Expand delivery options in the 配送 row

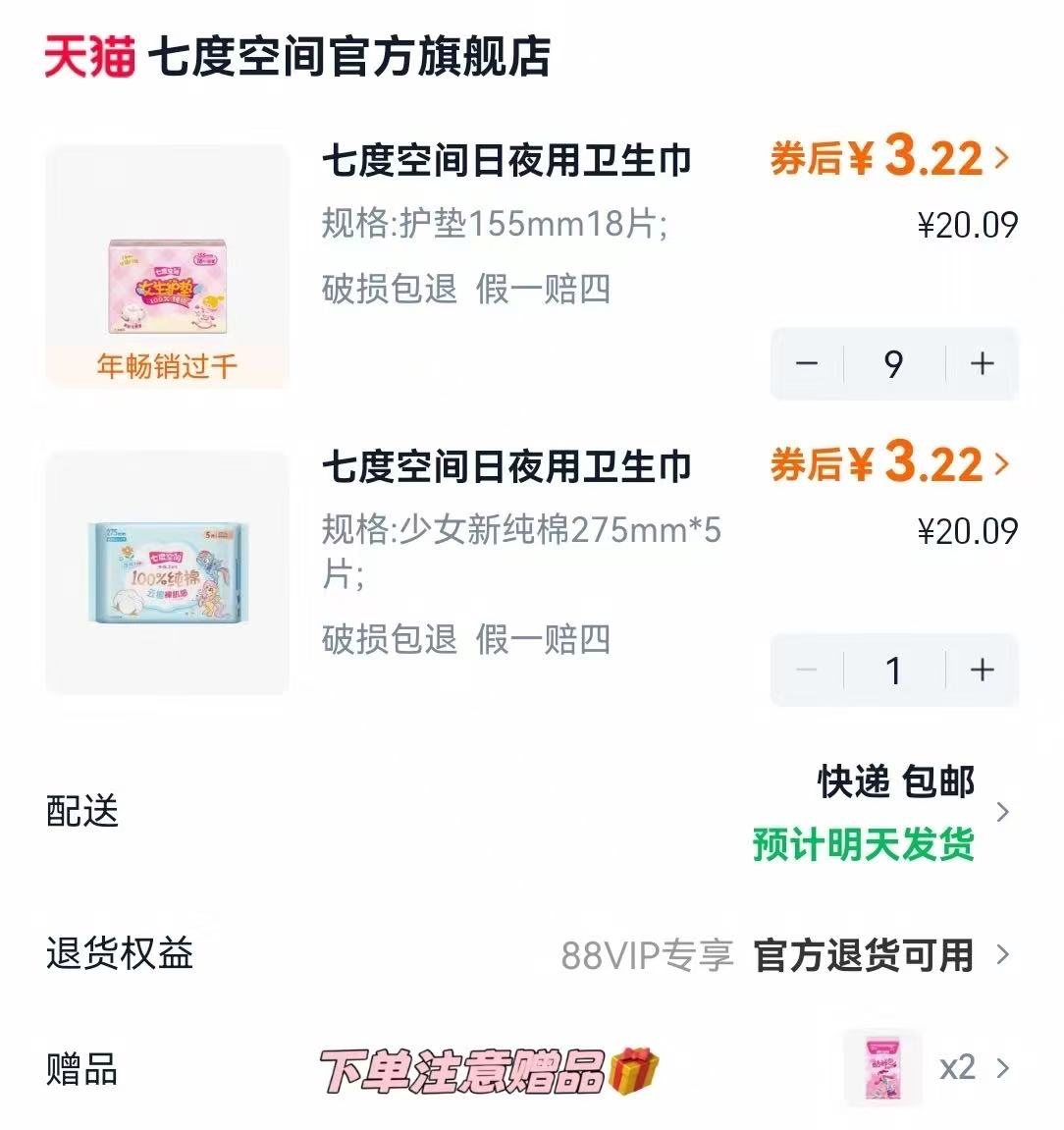[1002, 813]
